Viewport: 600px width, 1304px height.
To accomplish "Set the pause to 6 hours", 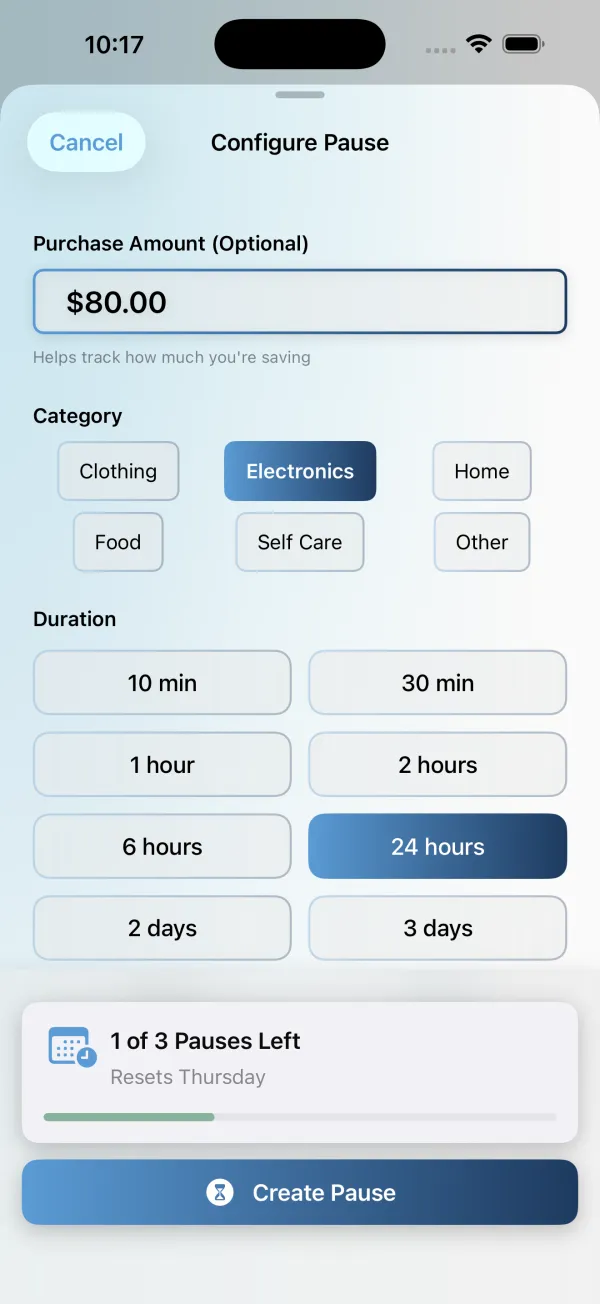I will tap(162, 847).
